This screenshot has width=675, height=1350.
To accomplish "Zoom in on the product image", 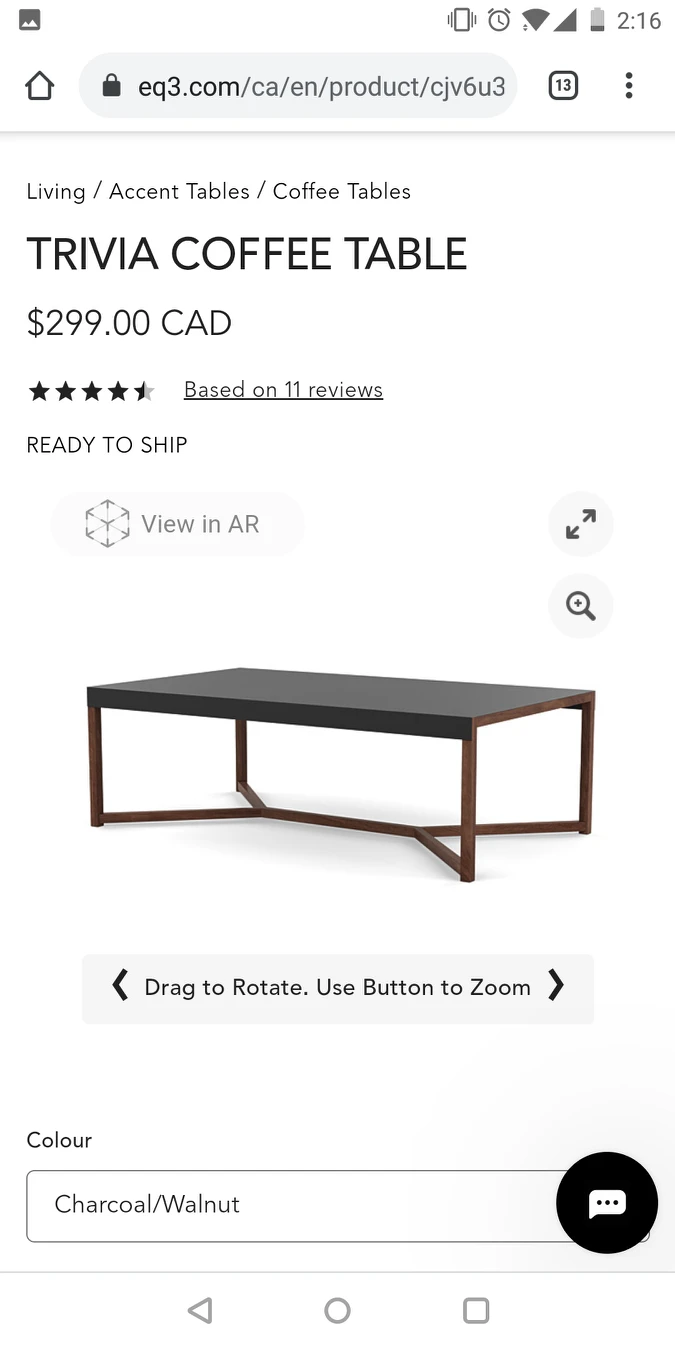I will click(581, 606).
